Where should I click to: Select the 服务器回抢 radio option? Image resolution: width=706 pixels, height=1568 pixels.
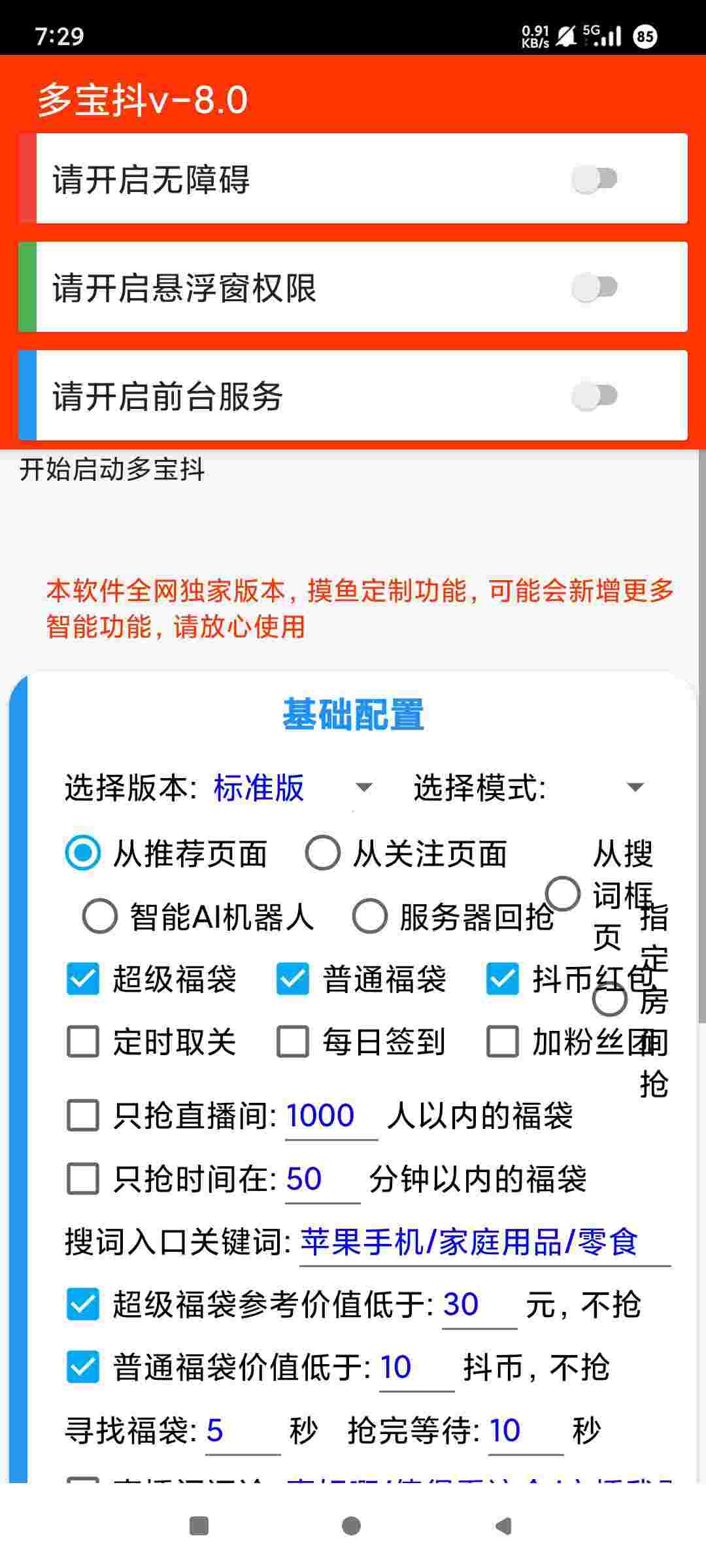[370, 916]
